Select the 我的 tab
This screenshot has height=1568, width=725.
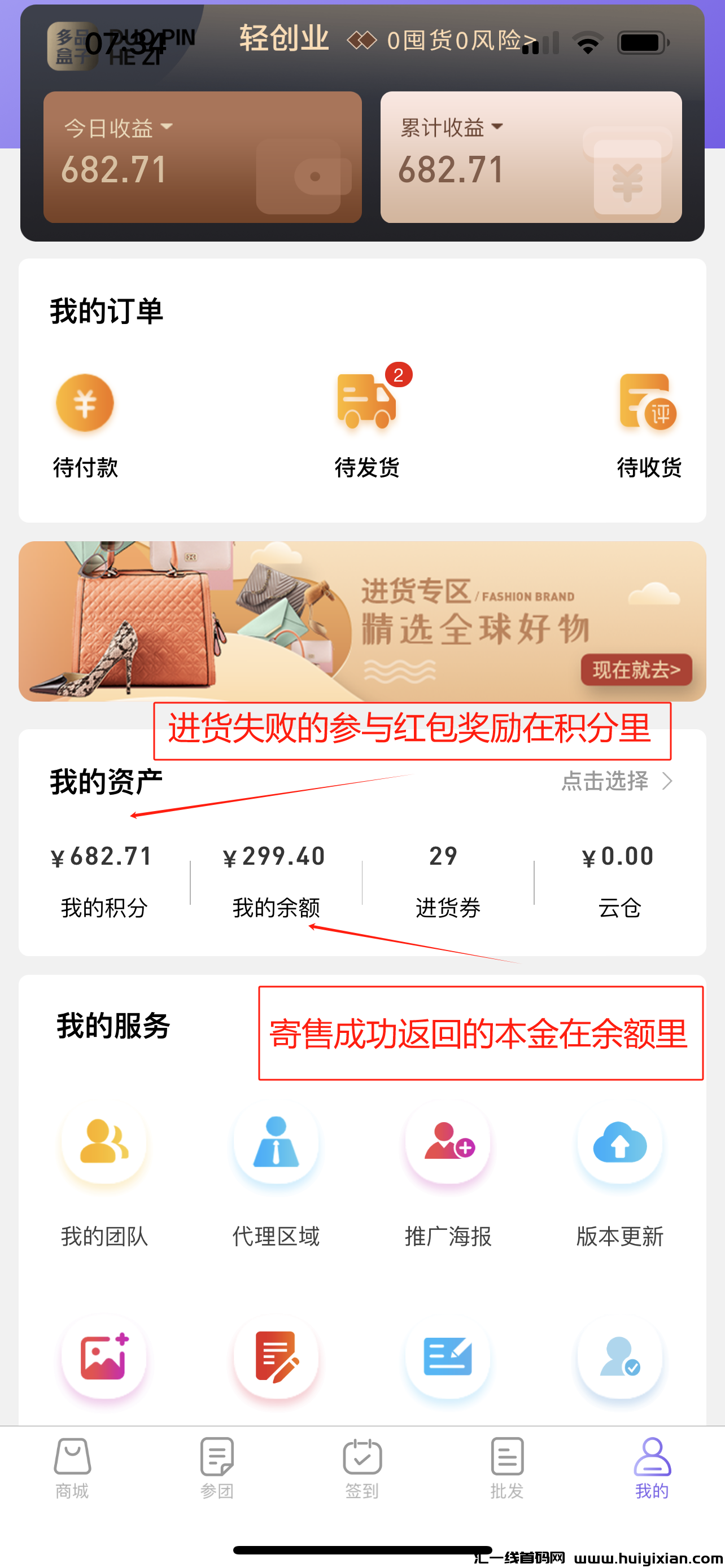point(652,1468)
